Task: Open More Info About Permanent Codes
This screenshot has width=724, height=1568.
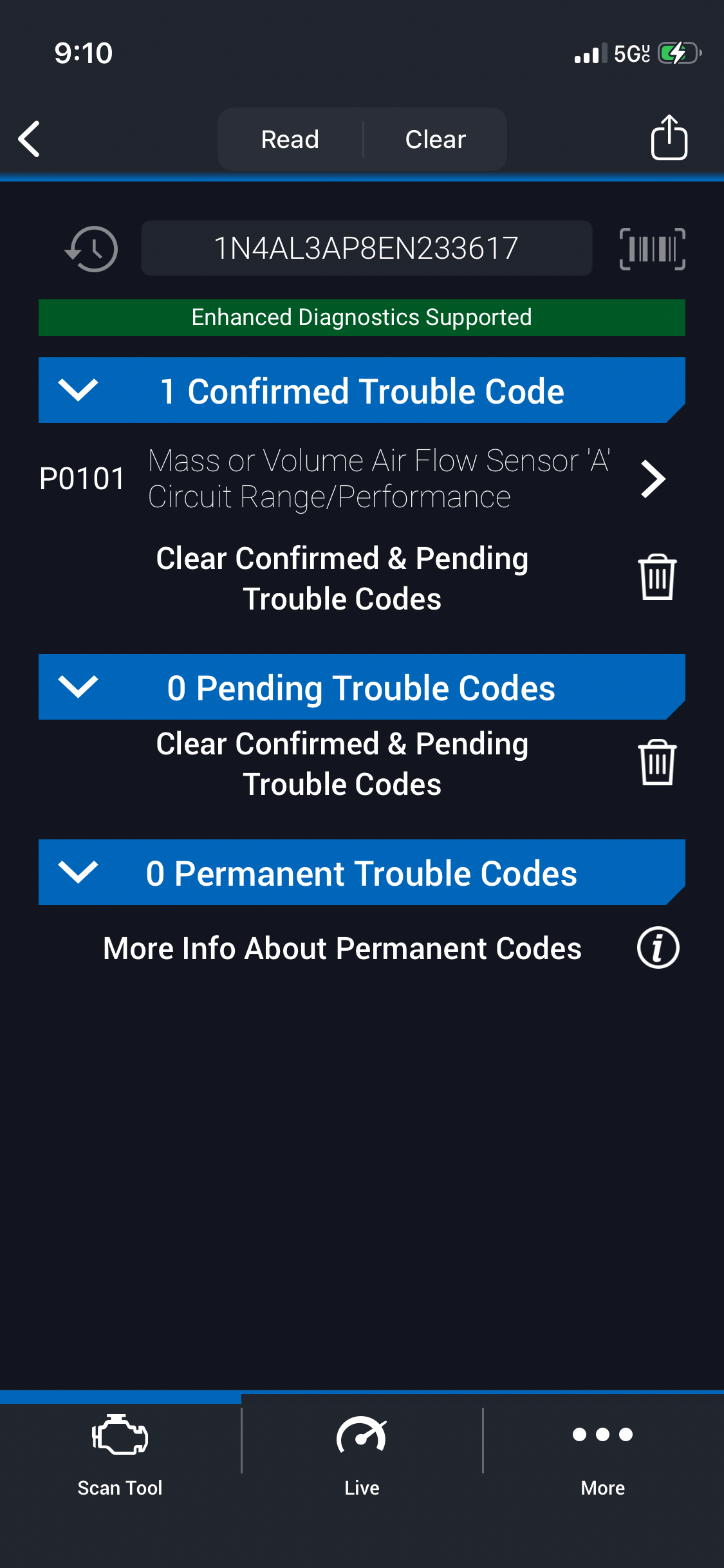Action: [x=658, y=948]
